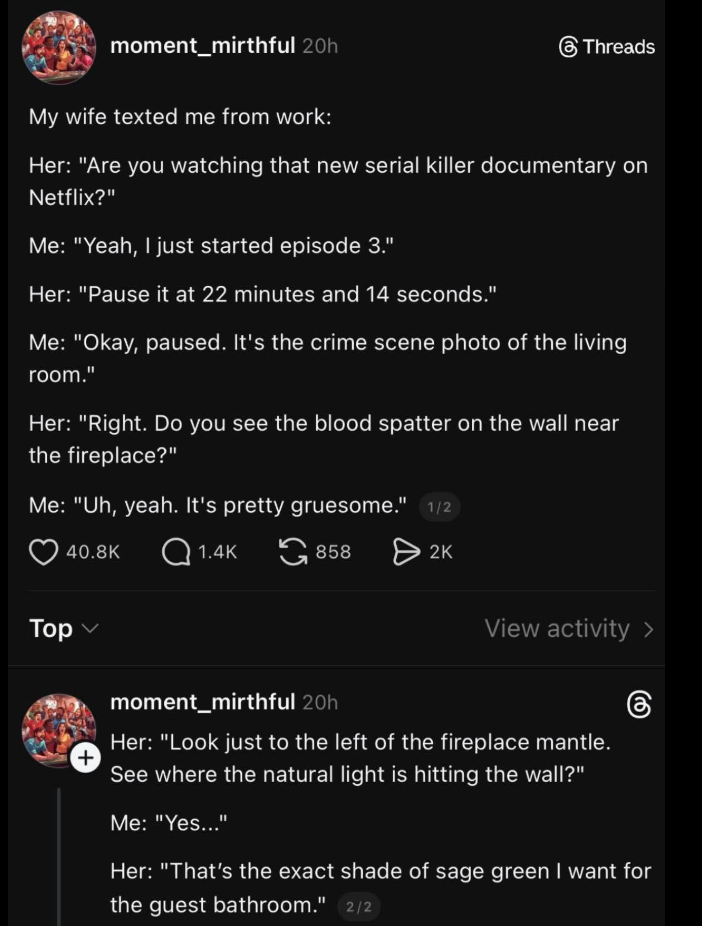Expand the Top sort dropdown
702x926 pixels.
65,628
